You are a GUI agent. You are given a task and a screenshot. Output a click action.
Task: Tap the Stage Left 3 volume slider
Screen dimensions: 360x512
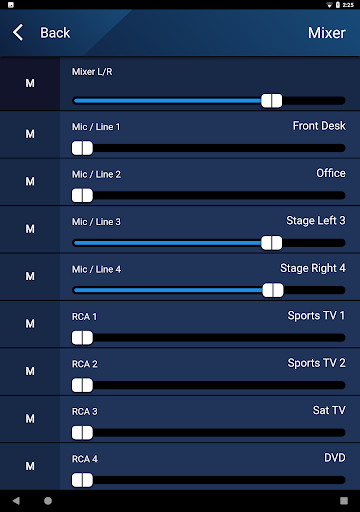pyautogui.click(x=209, y=243)
